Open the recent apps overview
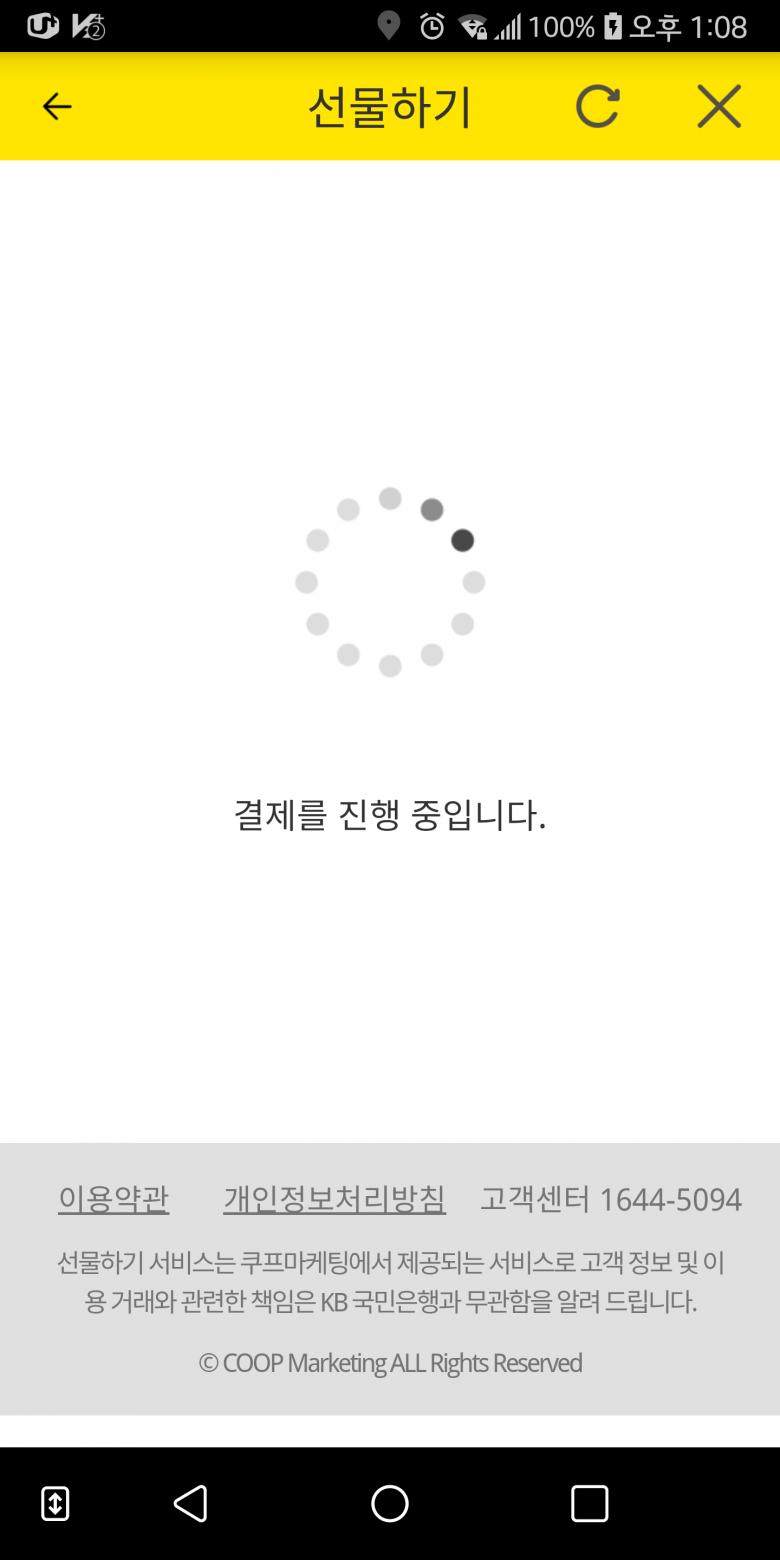 click(589, 1503)
